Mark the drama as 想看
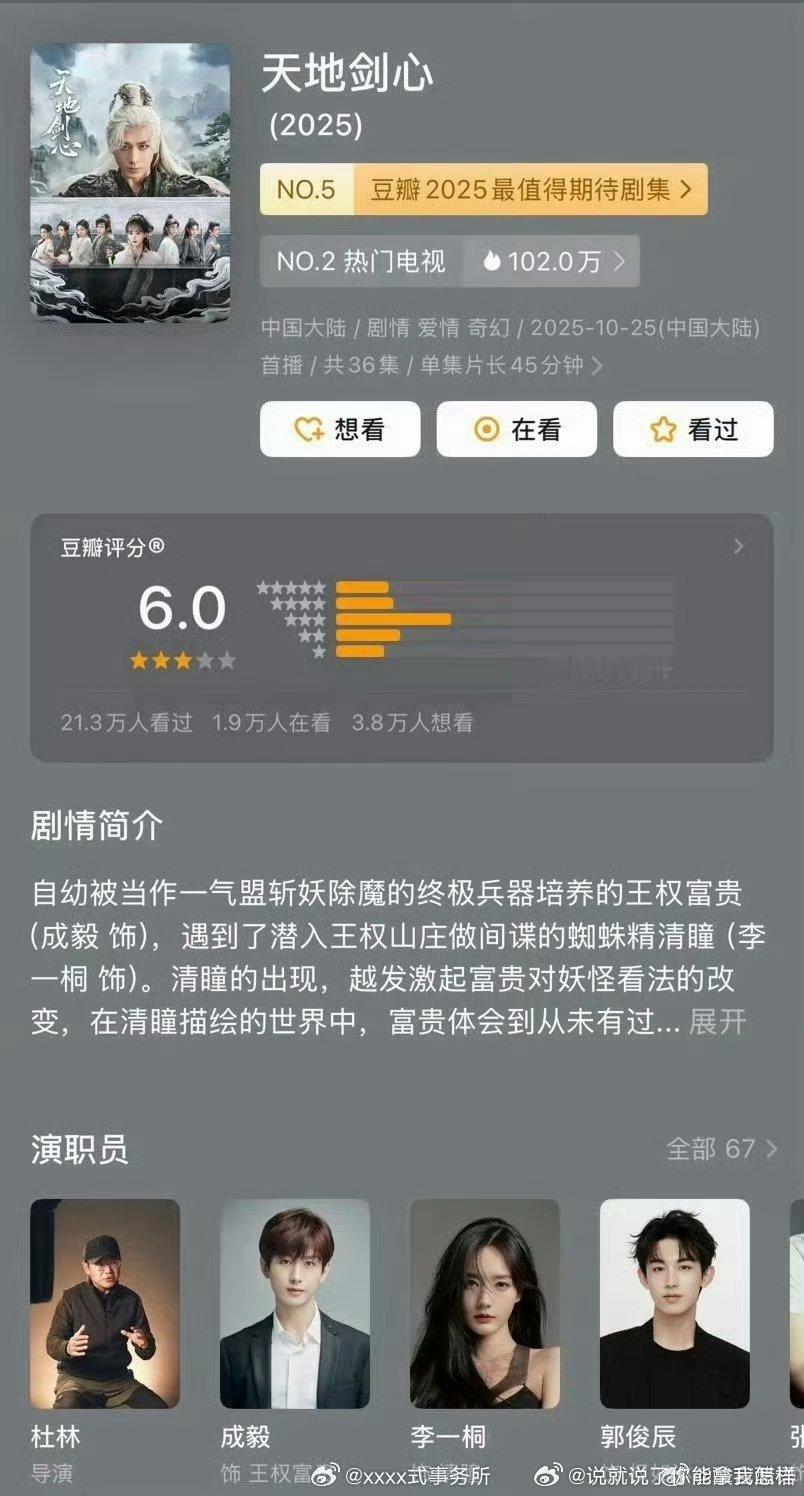The width and height of the screenshot is (804, 1496). pyautogui.click(x=340, y=429)
